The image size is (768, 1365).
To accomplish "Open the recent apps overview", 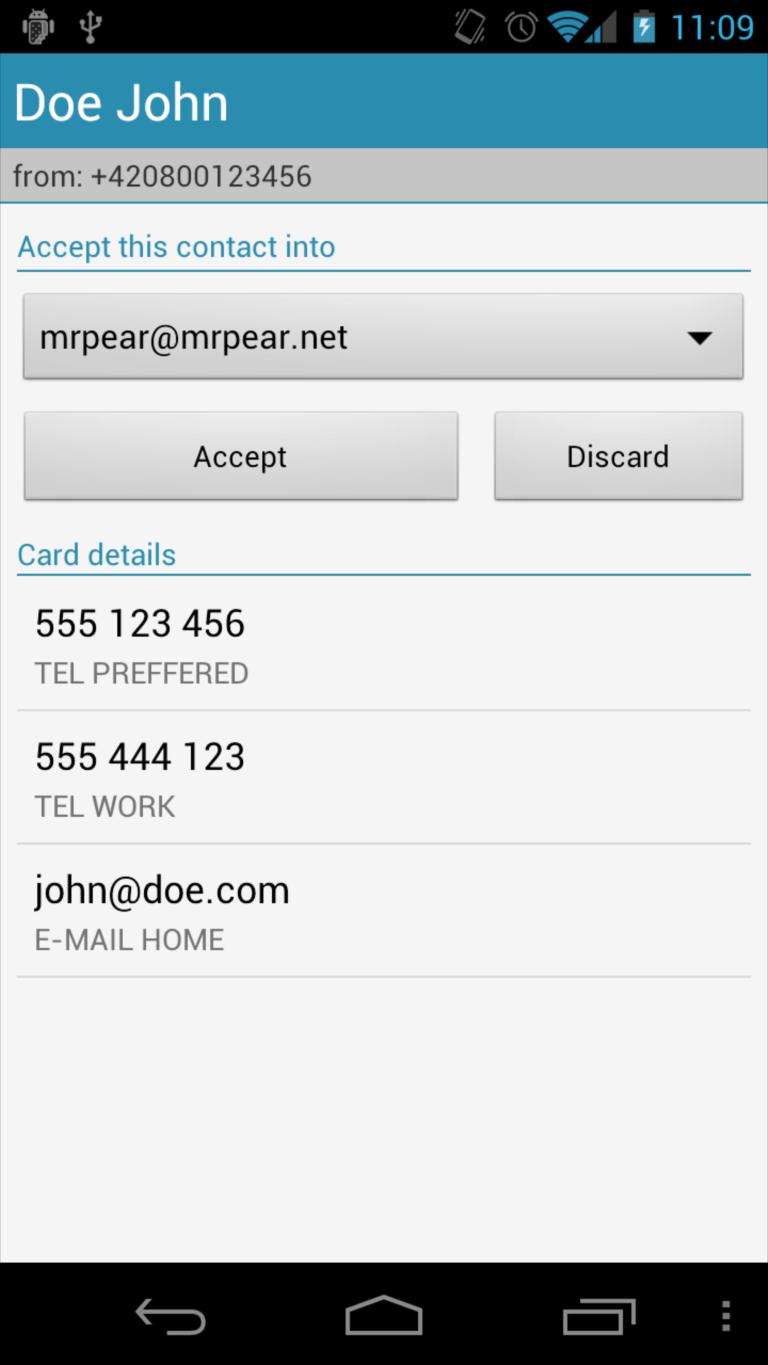I will click(x=598, y=1316).
